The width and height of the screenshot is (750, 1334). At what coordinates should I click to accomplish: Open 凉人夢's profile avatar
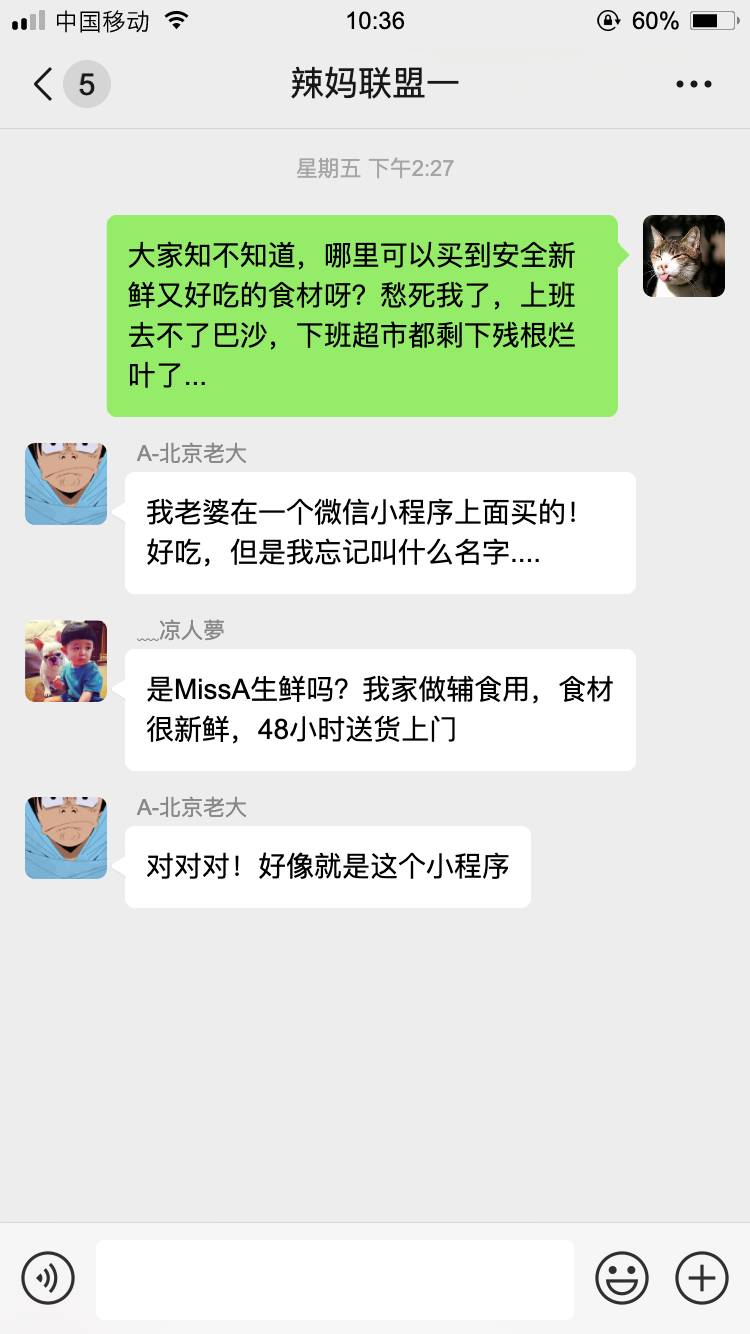click(66, 661)
